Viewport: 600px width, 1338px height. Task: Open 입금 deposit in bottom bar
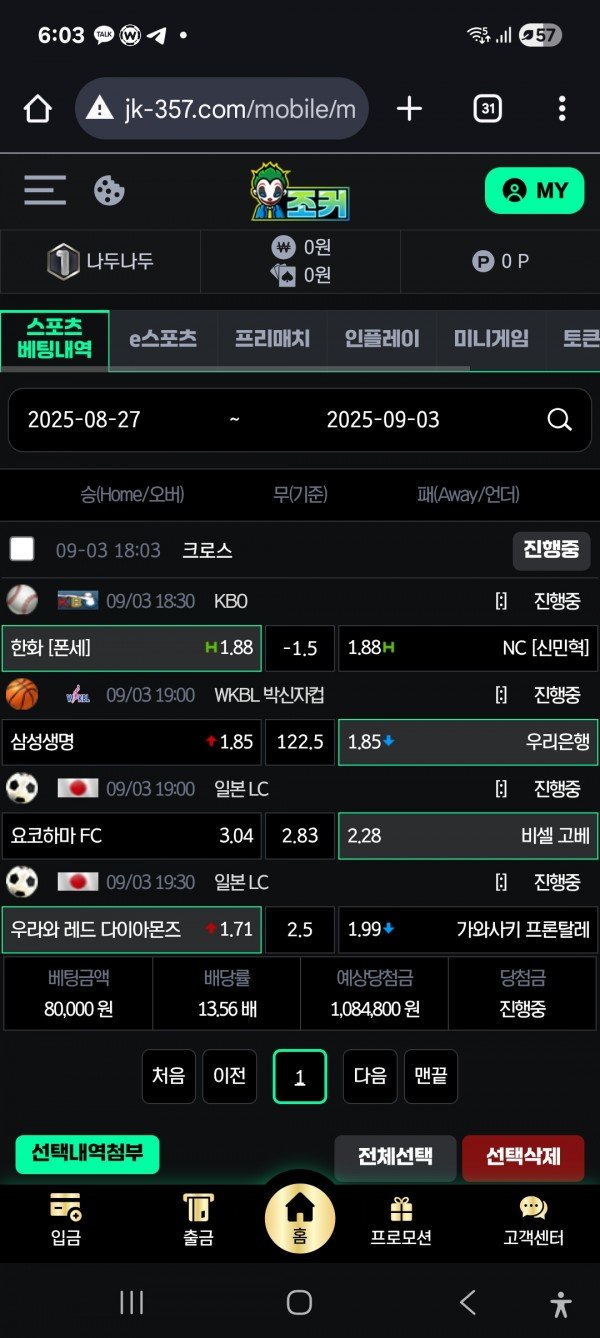click(66, 1220)
